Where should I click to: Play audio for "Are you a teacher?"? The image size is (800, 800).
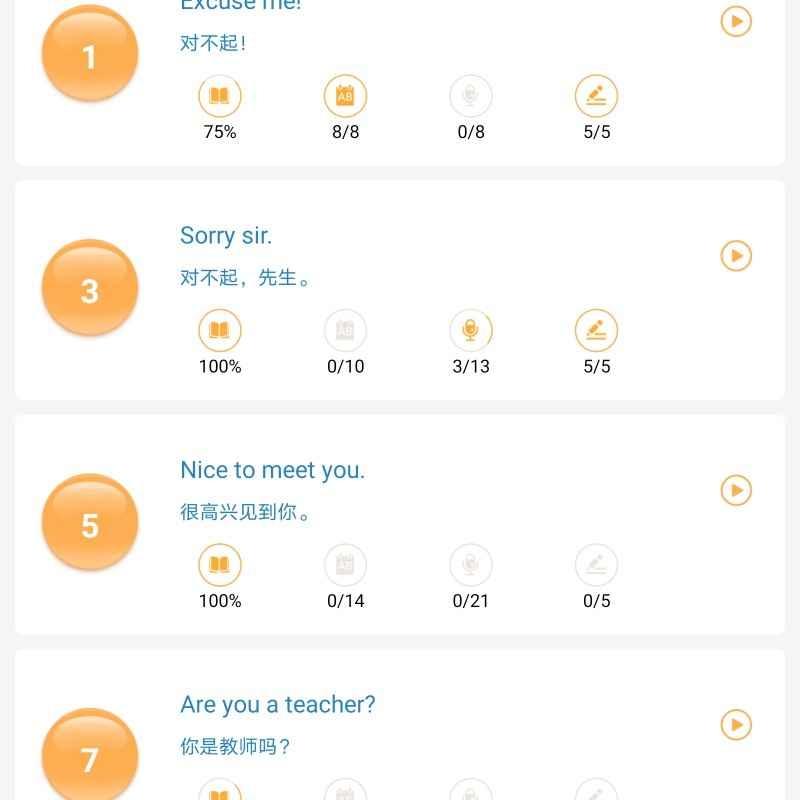[736, 724]
